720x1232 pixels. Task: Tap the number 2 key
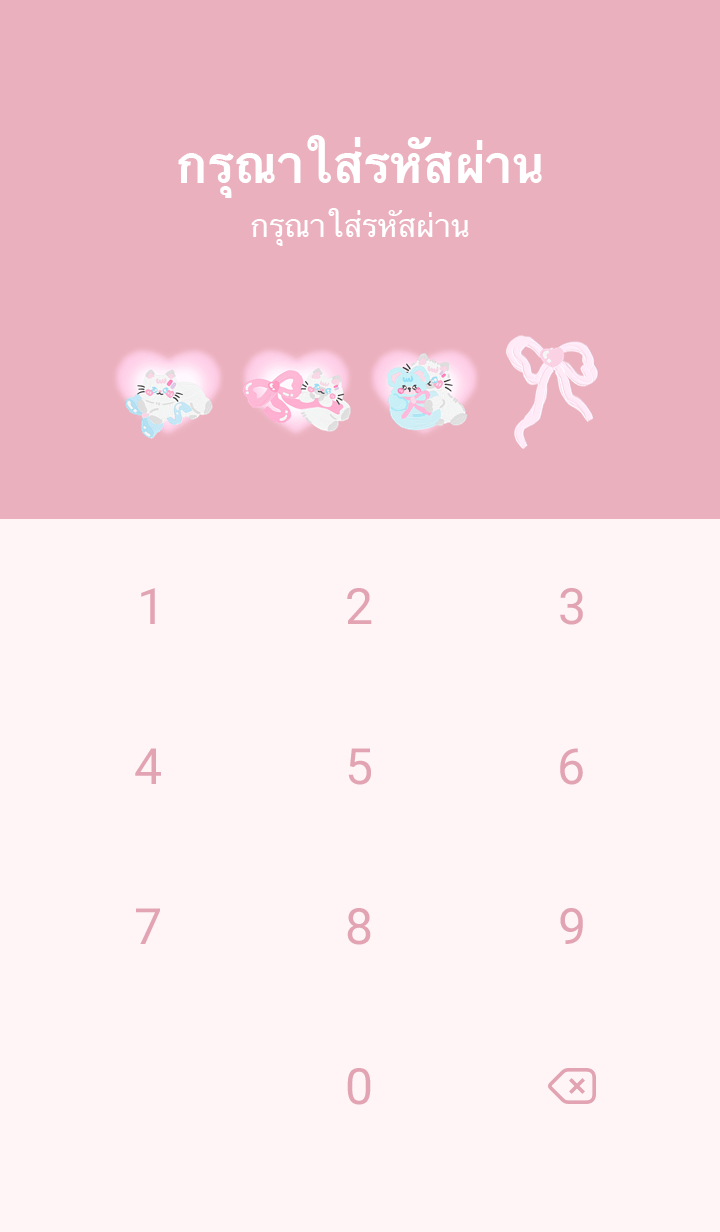click(359, 607)
